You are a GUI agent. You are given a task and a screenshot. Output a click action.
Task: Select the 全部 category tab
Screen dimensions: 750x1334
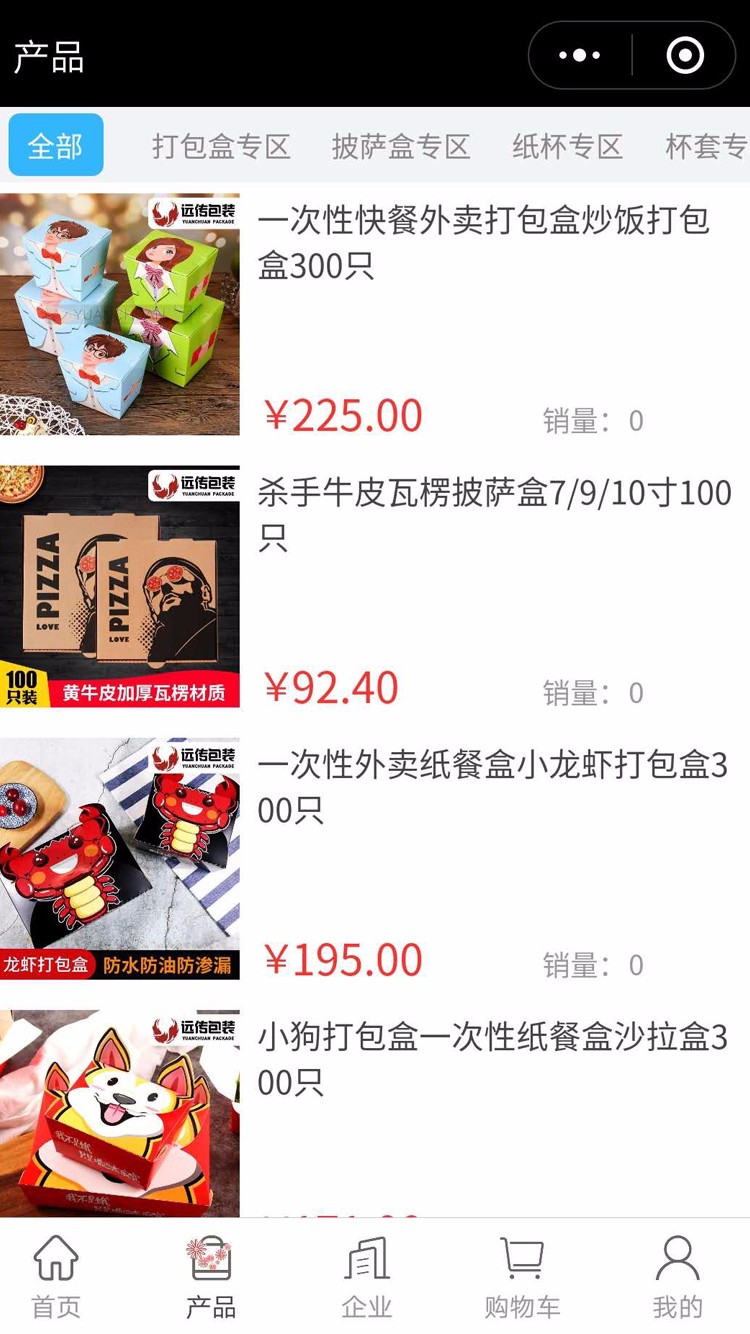tap(56, 146)
